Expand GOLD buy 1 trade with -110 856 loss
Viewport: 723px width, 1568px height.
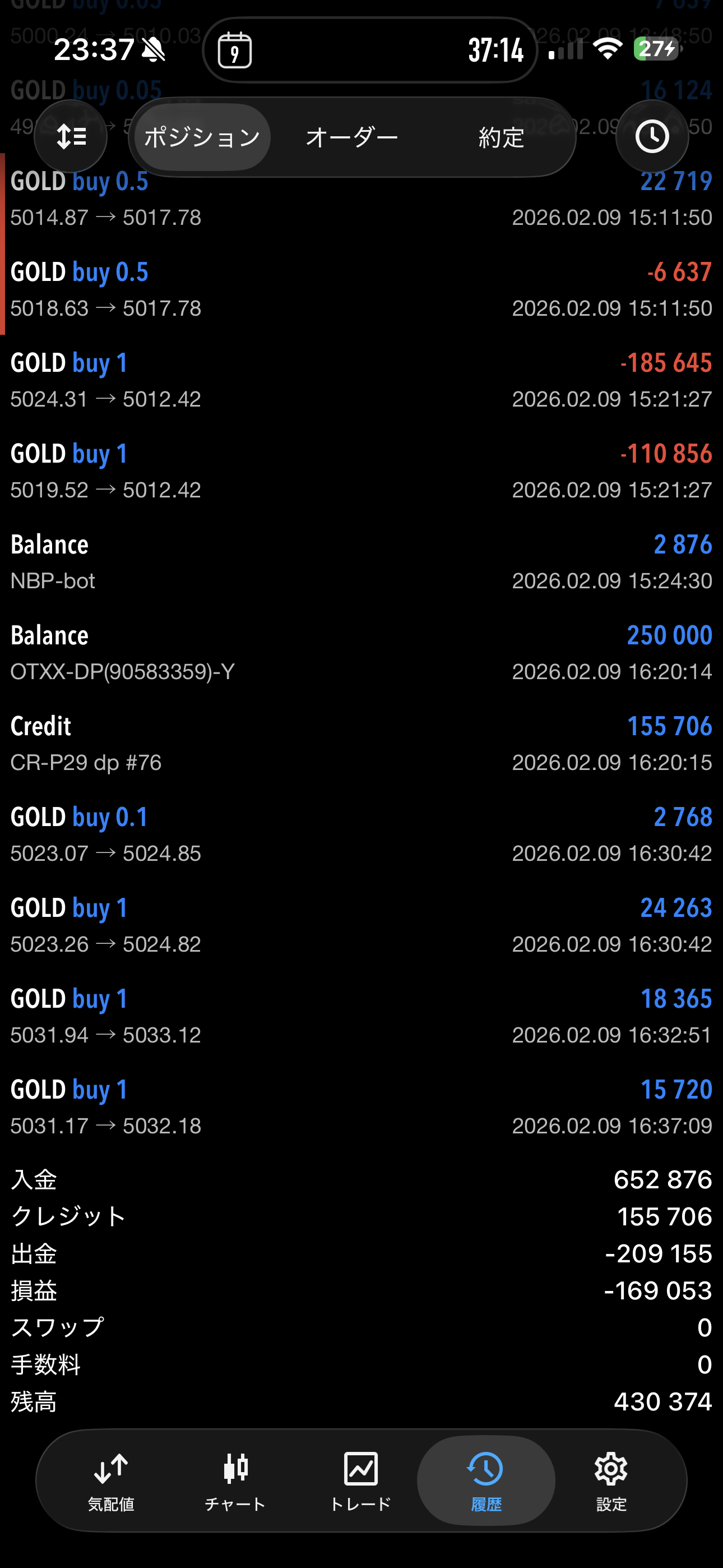point(361,471)
